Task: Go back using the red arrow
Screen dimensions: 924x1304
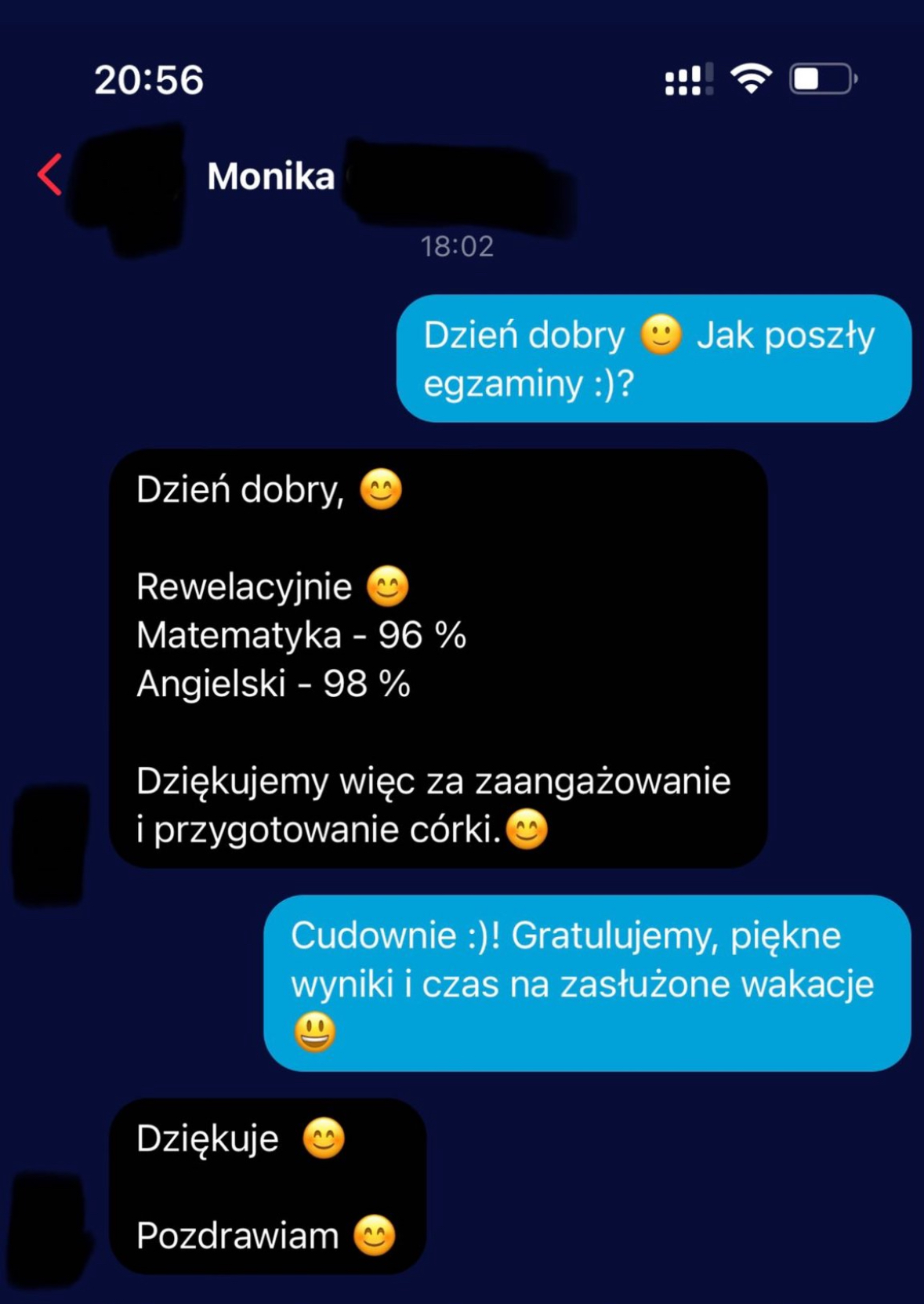Action: pyautogui.click(x=50, y=174)
